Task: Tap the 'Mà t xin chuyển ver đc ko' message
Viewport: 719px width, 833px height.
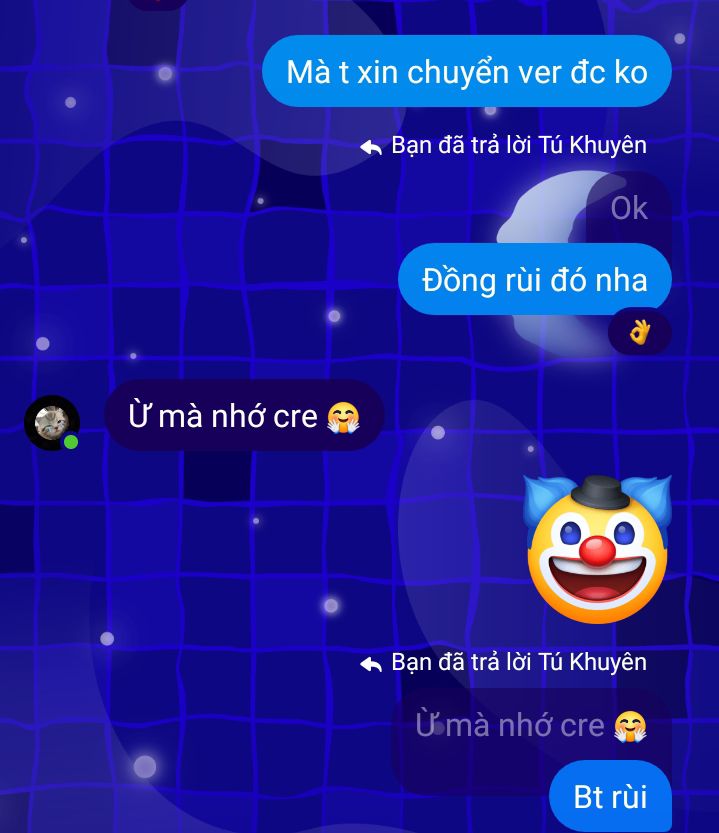Action: pos(466,72)
